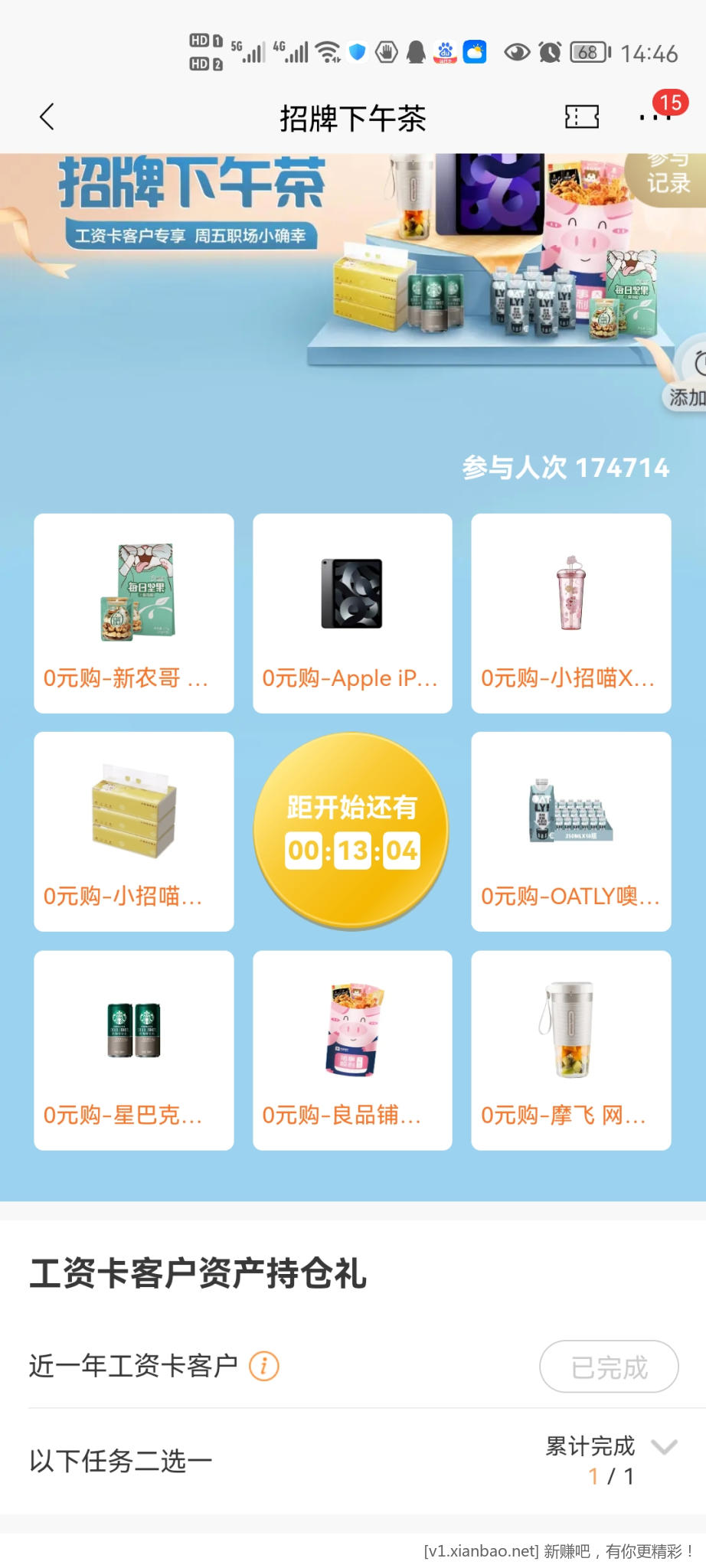Tap the 已完成 status button
This screenshot has height=1568, width=706.
pos(609,1367)
